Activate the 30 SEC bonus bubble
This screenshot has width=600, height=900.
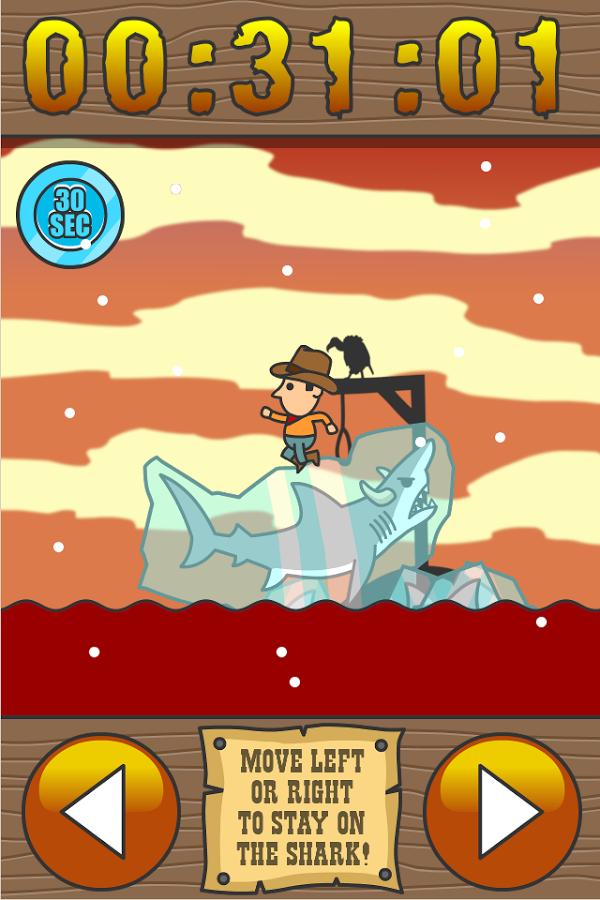[x=70, y=215]
